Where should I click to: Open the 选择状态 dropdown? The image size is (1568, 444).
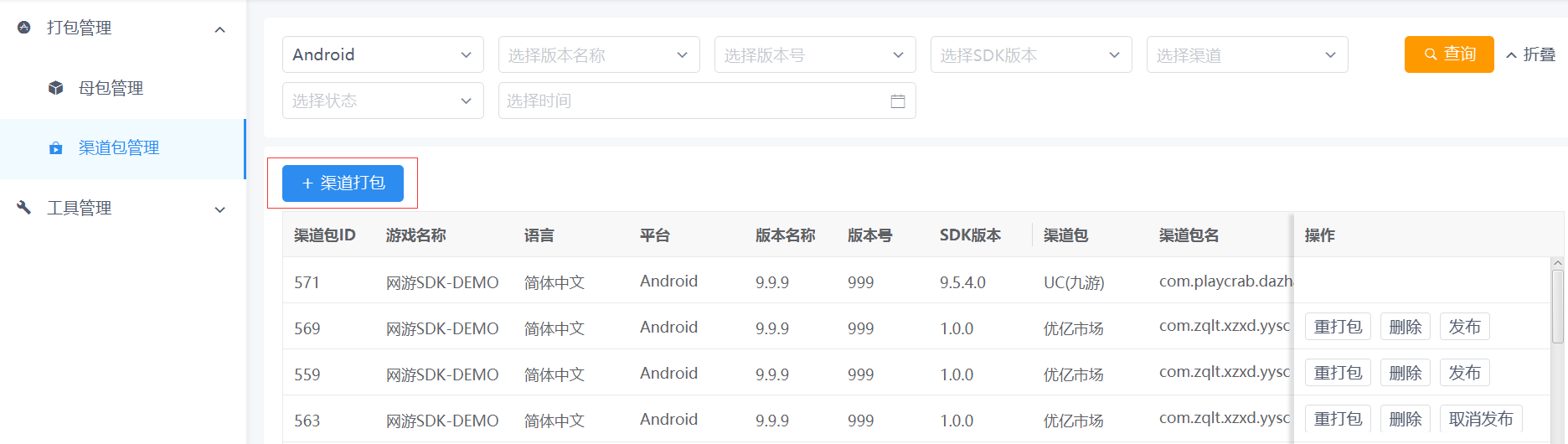point(383,101)
